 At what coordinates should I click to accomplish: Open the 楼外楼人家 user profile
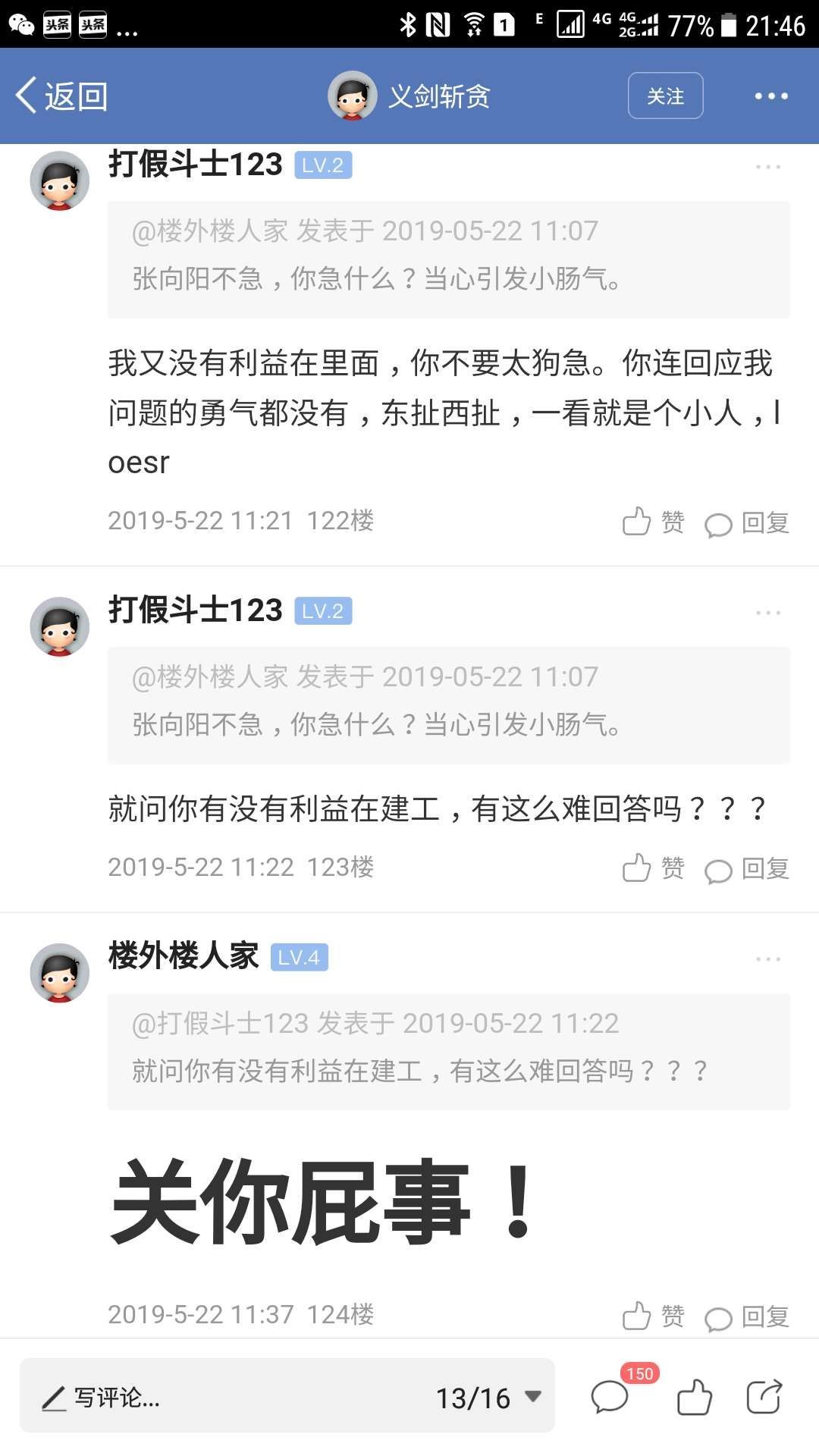(x=183, y=955)
